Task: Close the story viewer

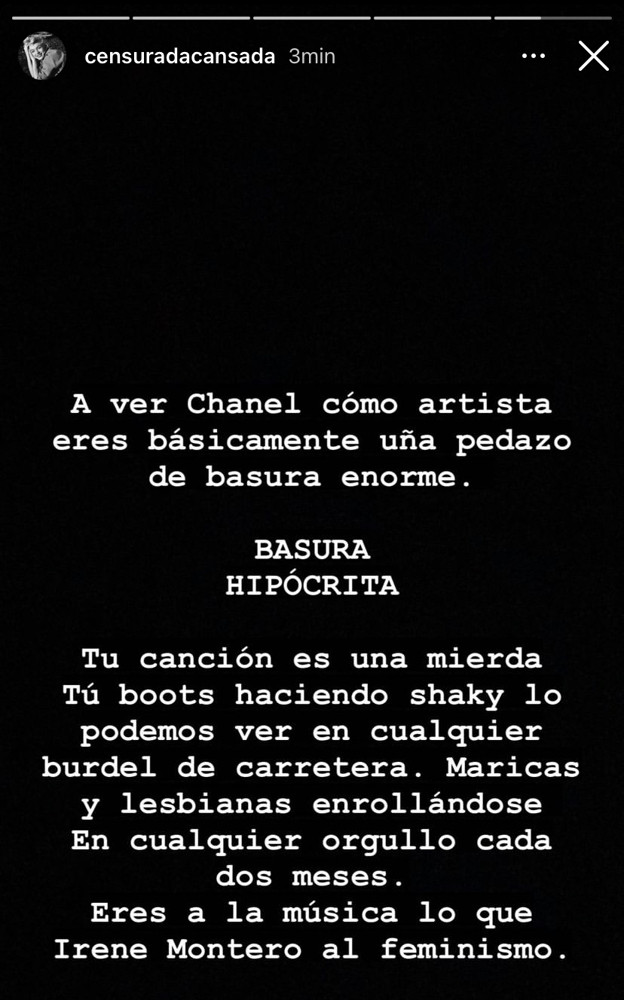Action: (x=593, y=56)
